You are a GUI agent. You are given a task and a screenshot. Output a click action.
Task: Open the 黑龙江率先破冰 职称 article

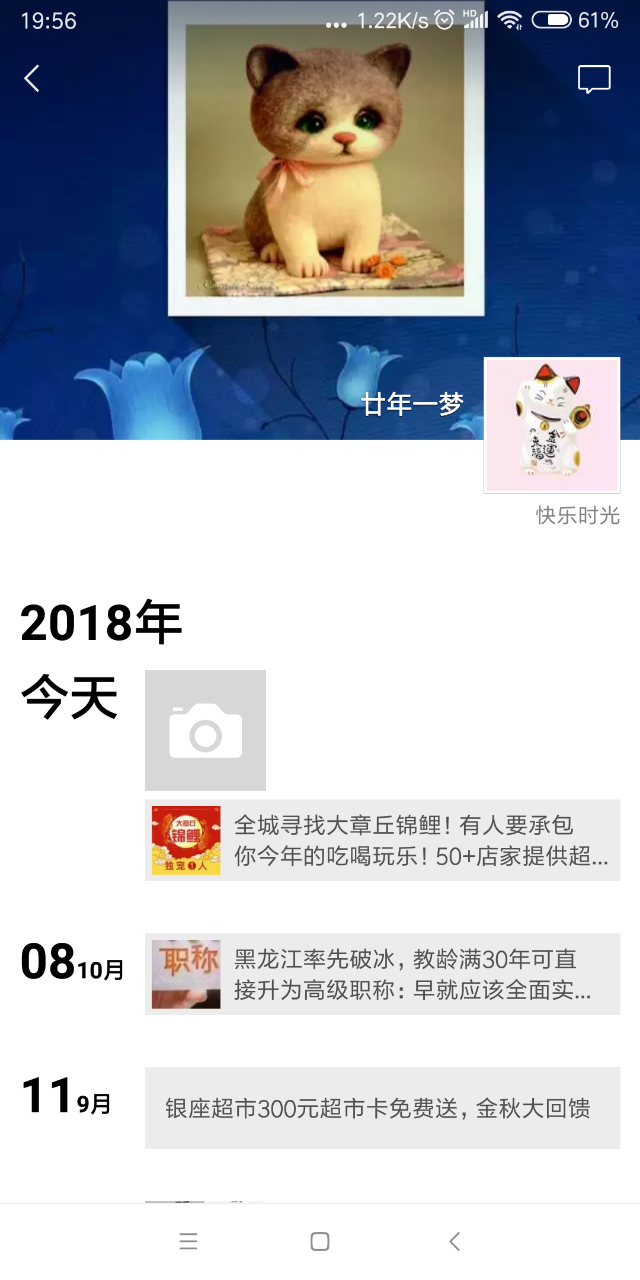[x=382, y=974]
